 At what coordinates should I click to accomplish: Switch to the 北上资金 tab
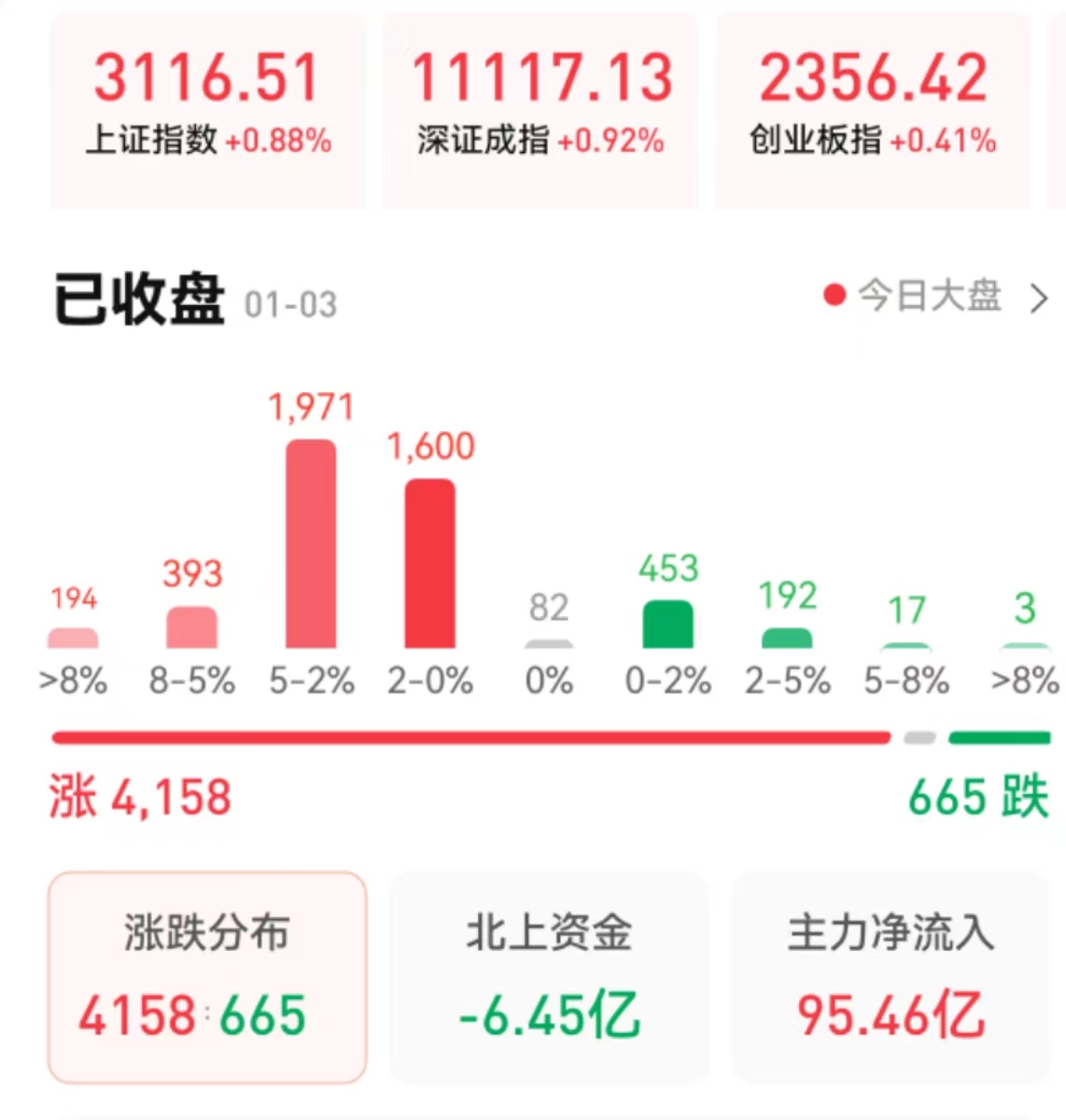(549, 976)
